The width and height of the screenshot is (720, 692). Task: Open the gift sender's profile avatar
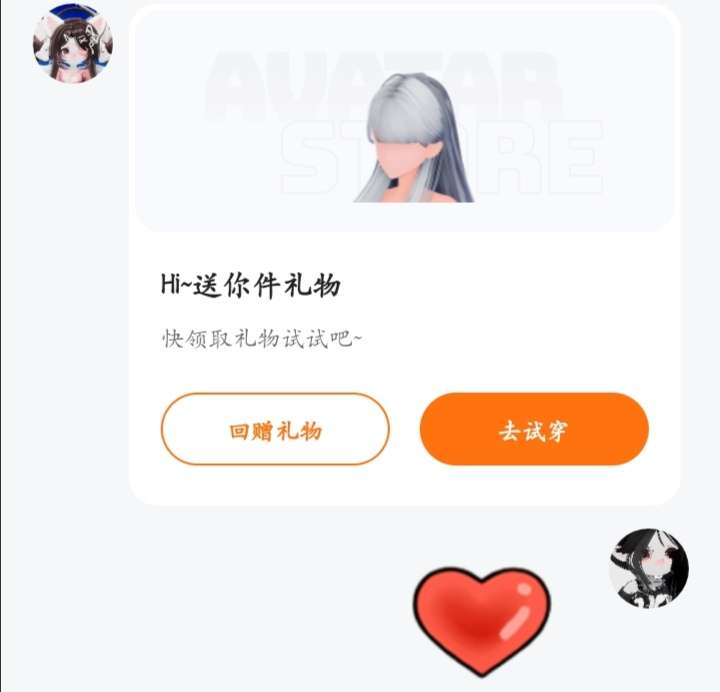73,44
